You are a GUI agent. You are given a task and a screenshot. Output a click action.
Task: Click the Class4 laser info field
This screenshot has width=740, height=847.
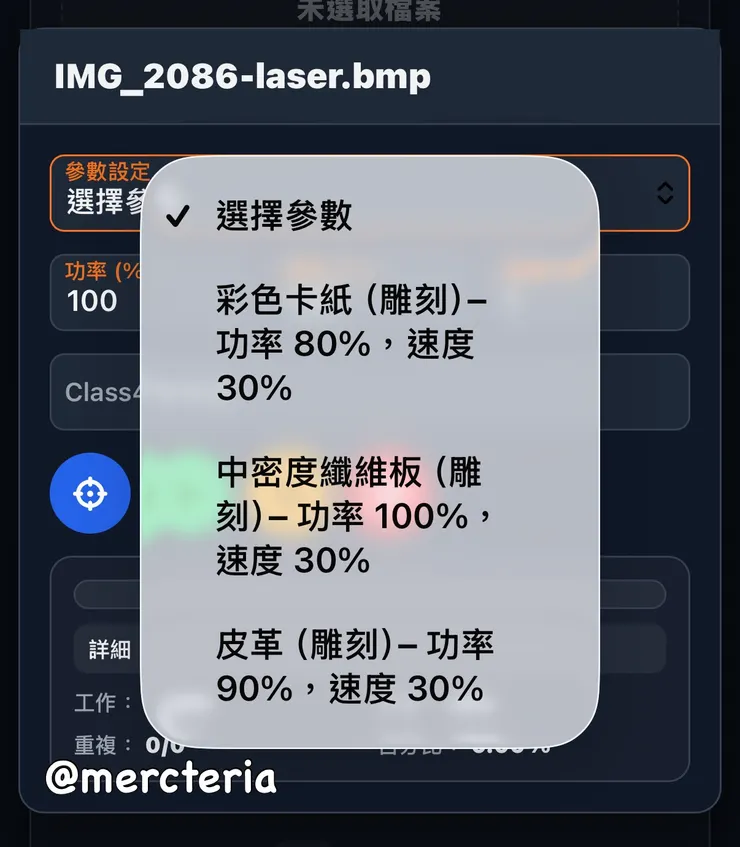click(x=103, y=391)
